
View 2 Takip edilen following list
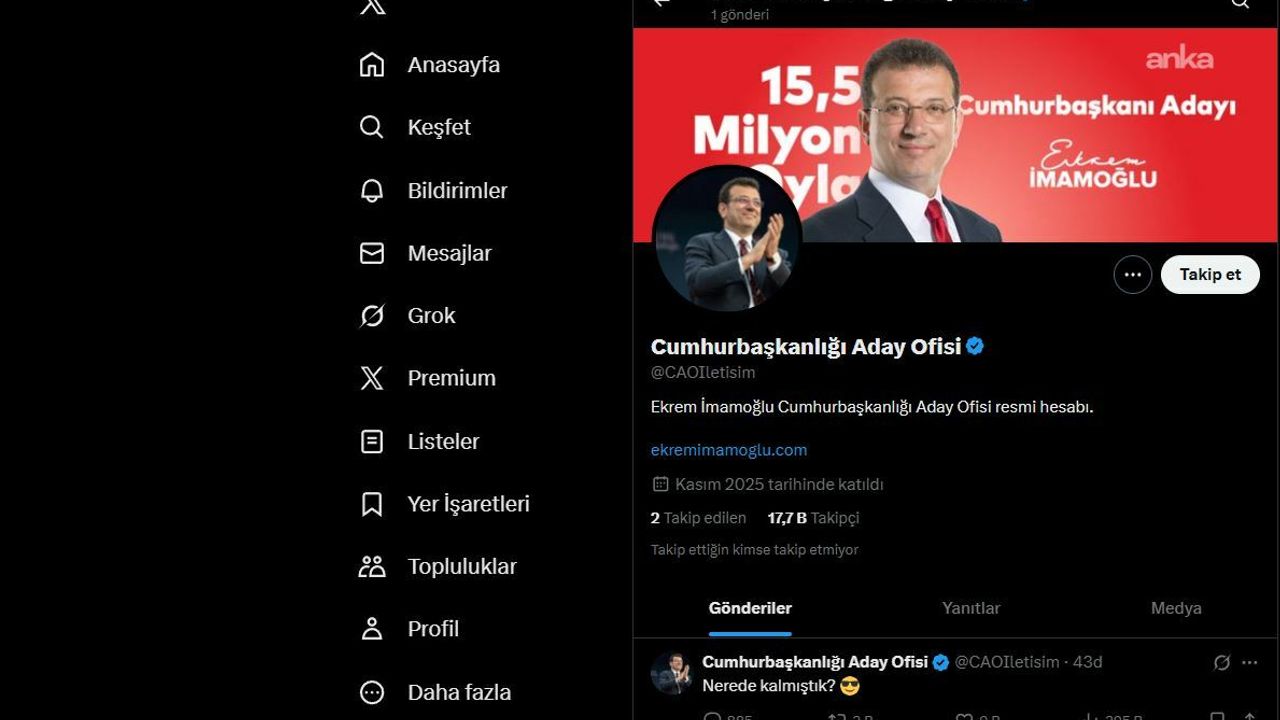[698, 518]
